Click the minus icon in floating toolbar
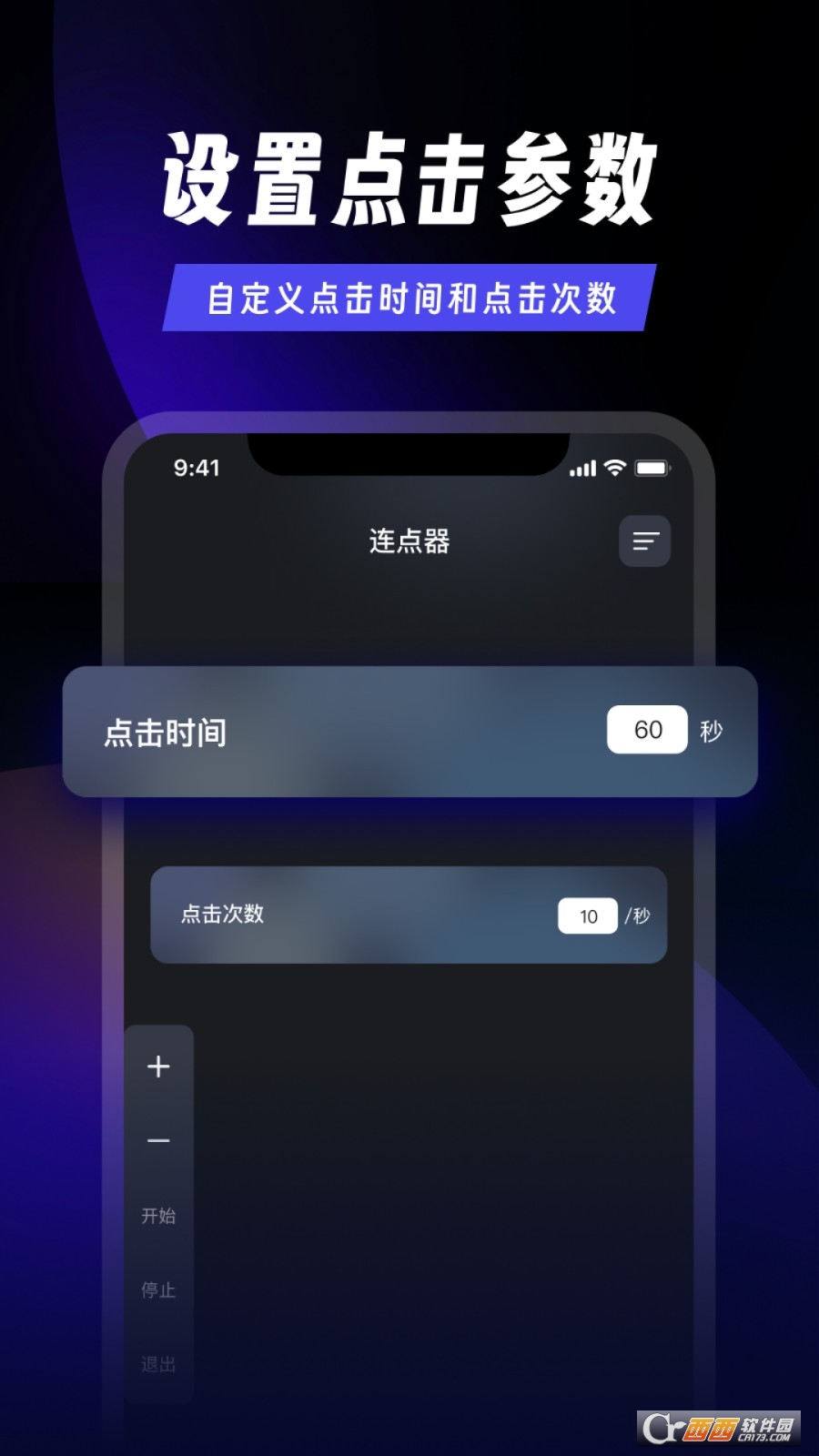This screenshot has height=1456, width=819. [159, 1140]
